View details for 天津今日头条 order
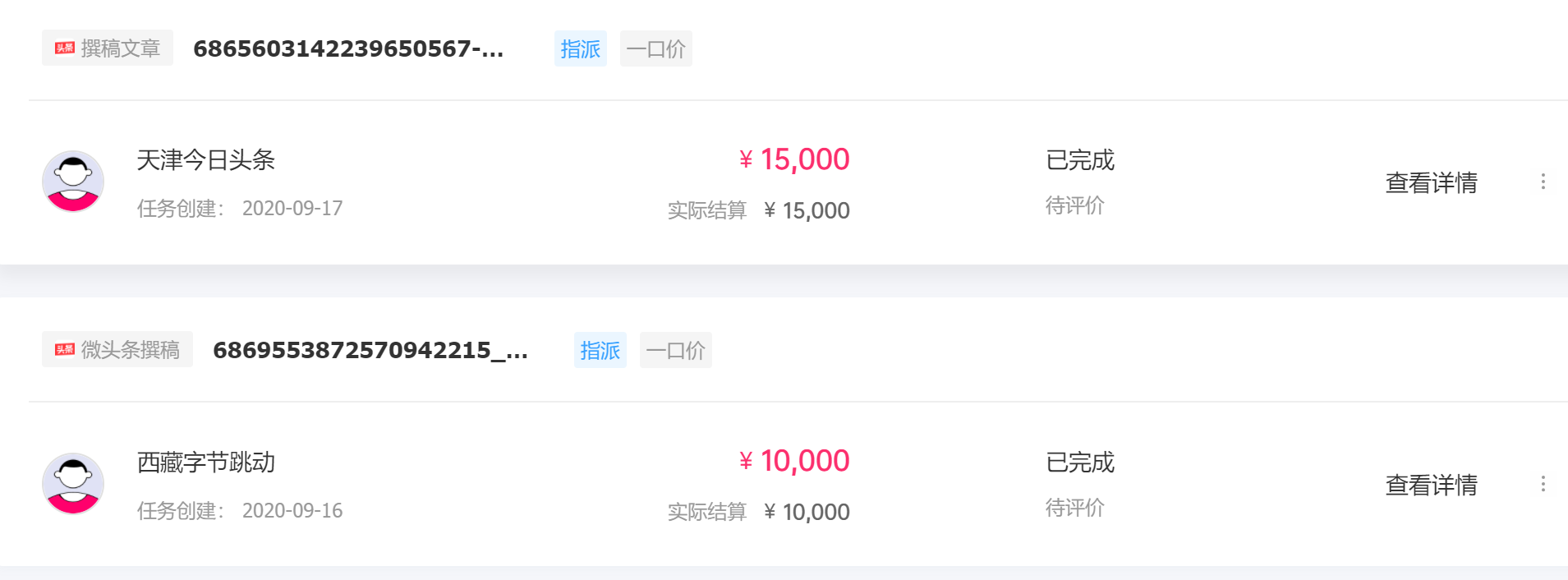 coord(1431,182)
